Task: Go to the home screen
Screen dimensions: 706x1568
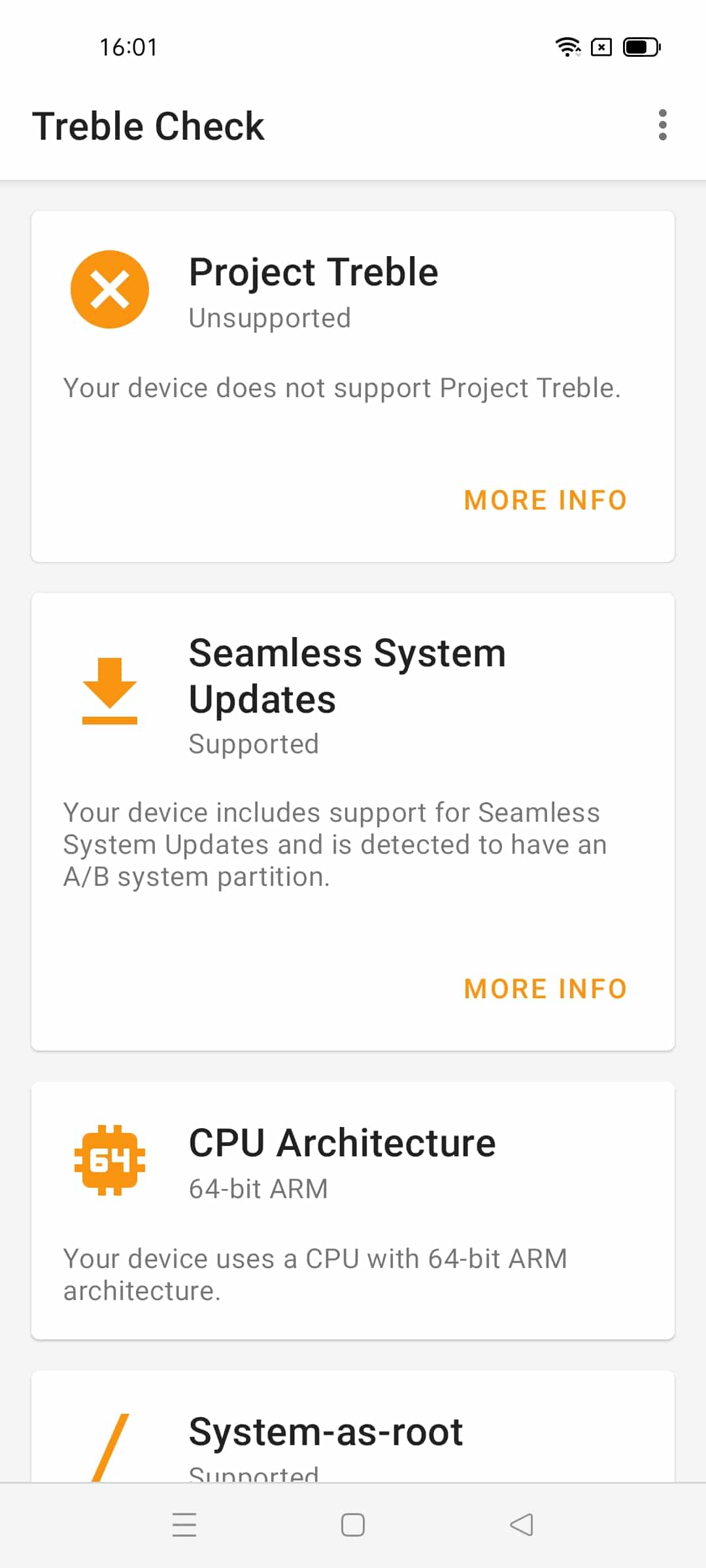Action: coord(353,1525)
